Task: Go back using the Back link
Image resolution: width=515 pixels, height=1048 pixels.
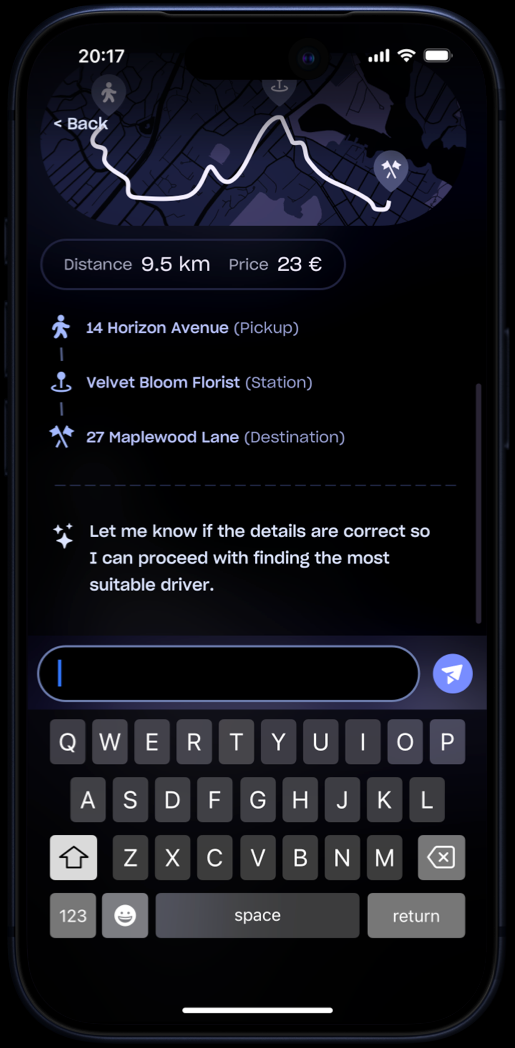Action: pyautogui.click(x=81, y=123)
